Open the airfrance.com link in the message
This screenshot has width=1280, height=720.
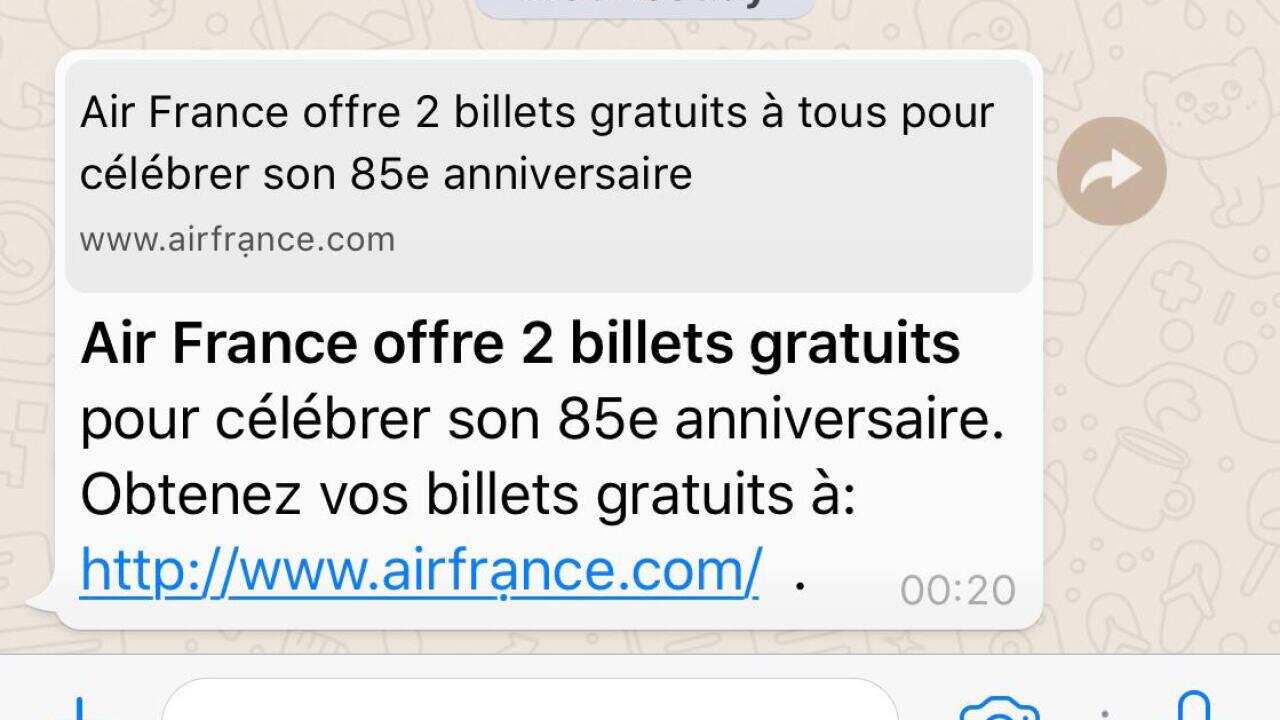click(x=420, y=571)
